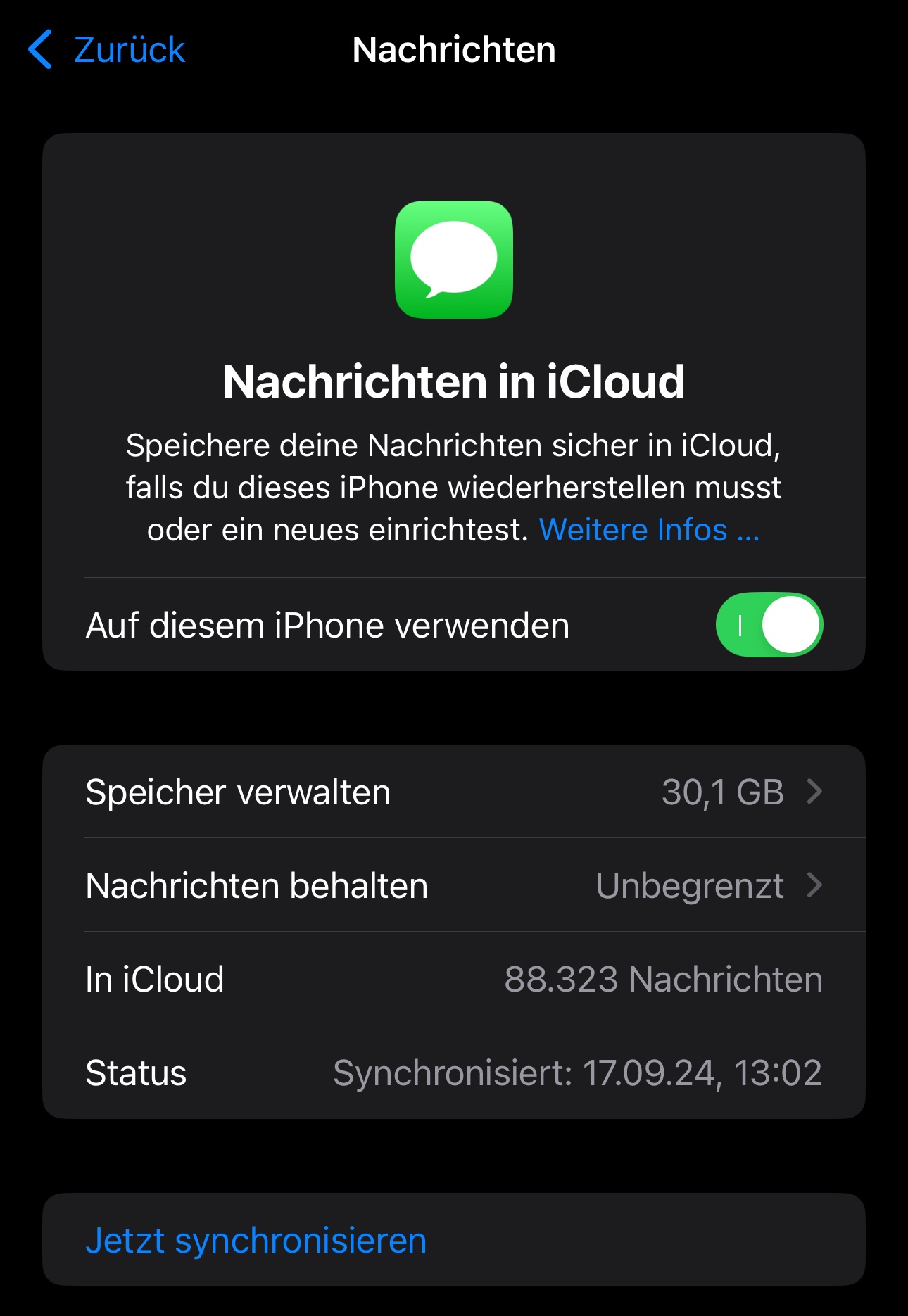Open the Weitere Infos link

(648, 530)
